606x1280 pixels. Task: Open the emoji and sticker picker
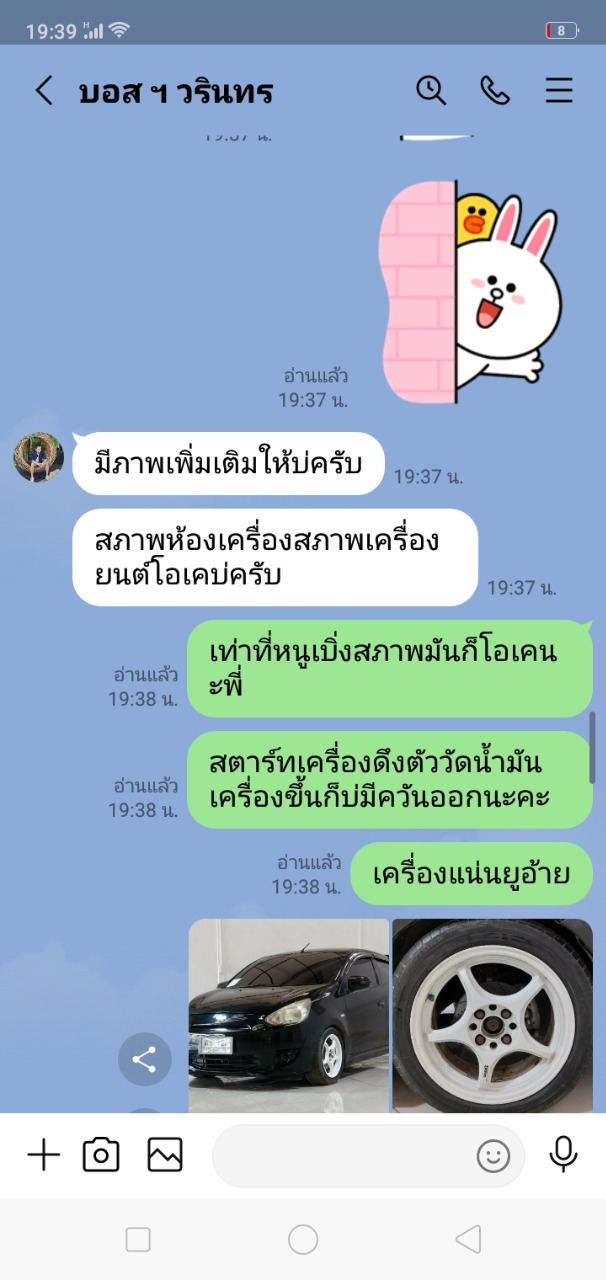[x=493, y=1156]
